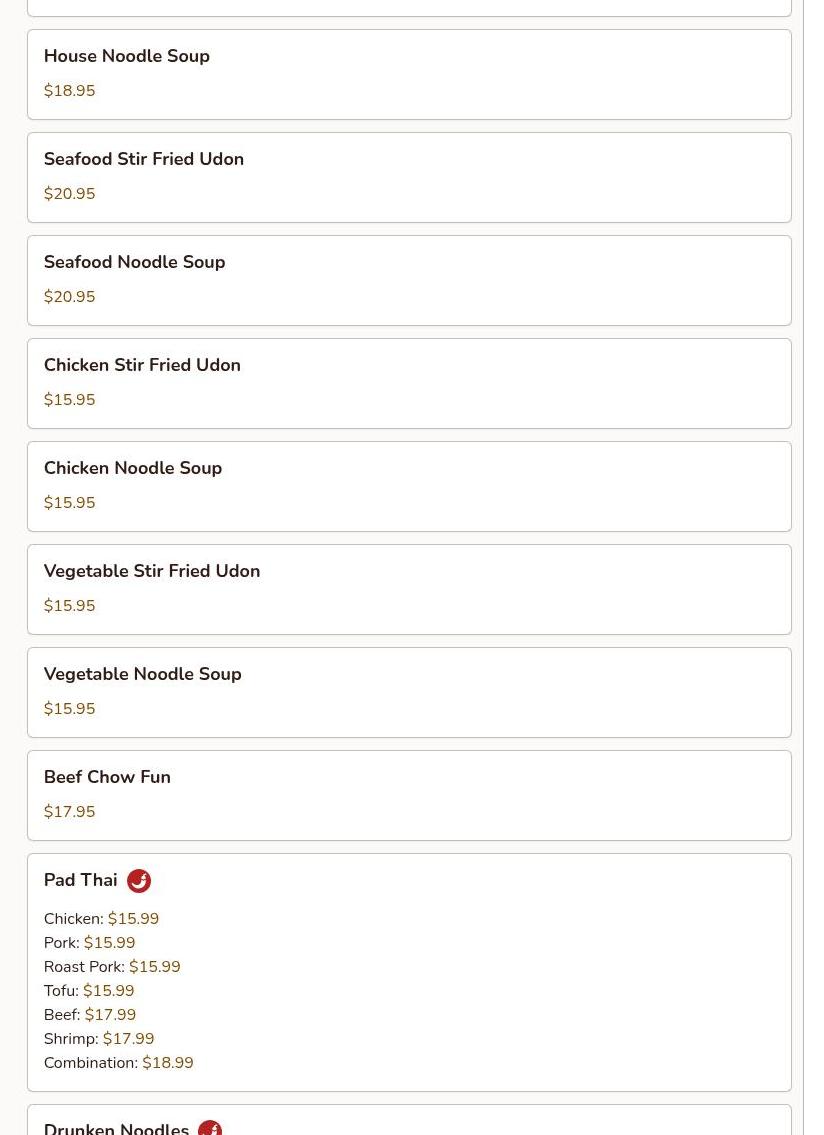
Task: Open the House Noodle Soup item
Action: click(x=408, y=74)
